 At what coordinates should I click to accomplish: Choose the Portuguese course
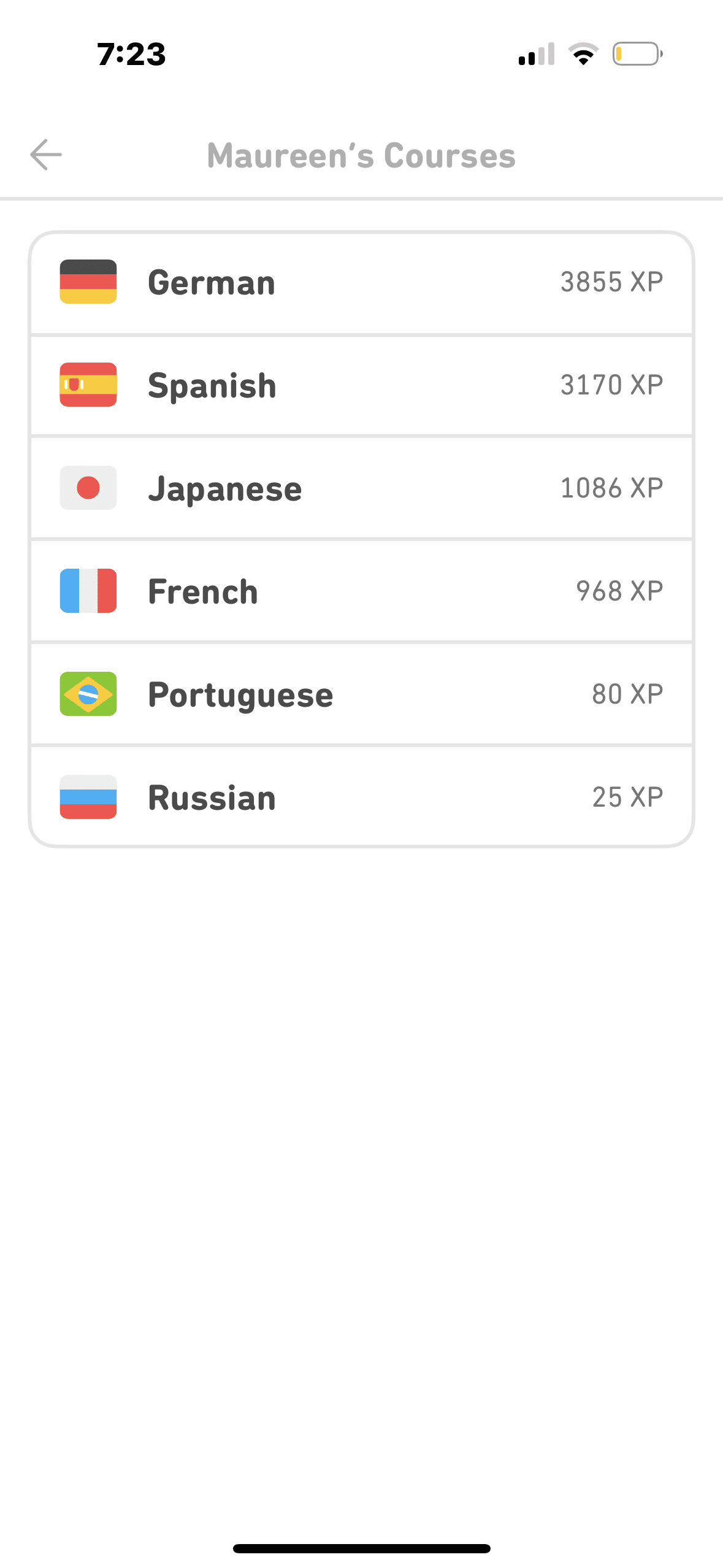tap(361, 694)
